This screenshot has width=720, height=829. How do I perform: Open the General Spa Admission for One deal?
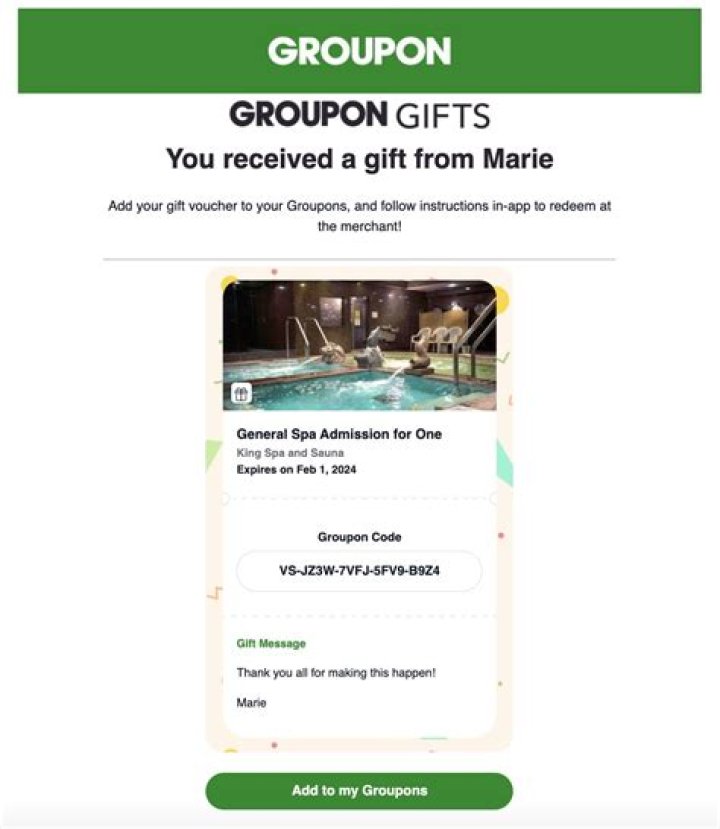(341, 433)
